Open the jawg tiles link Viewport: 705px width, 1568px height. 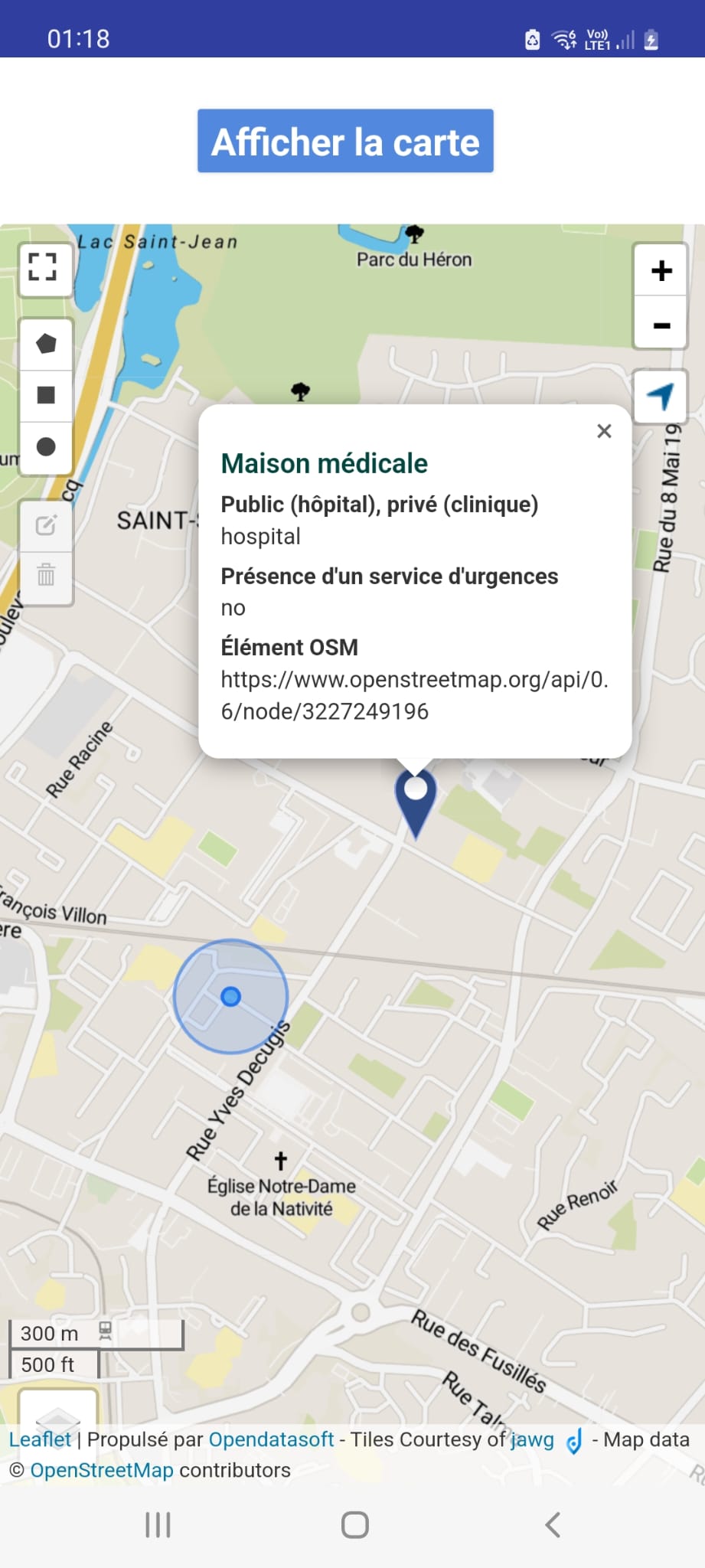(x=532, y=1439)
